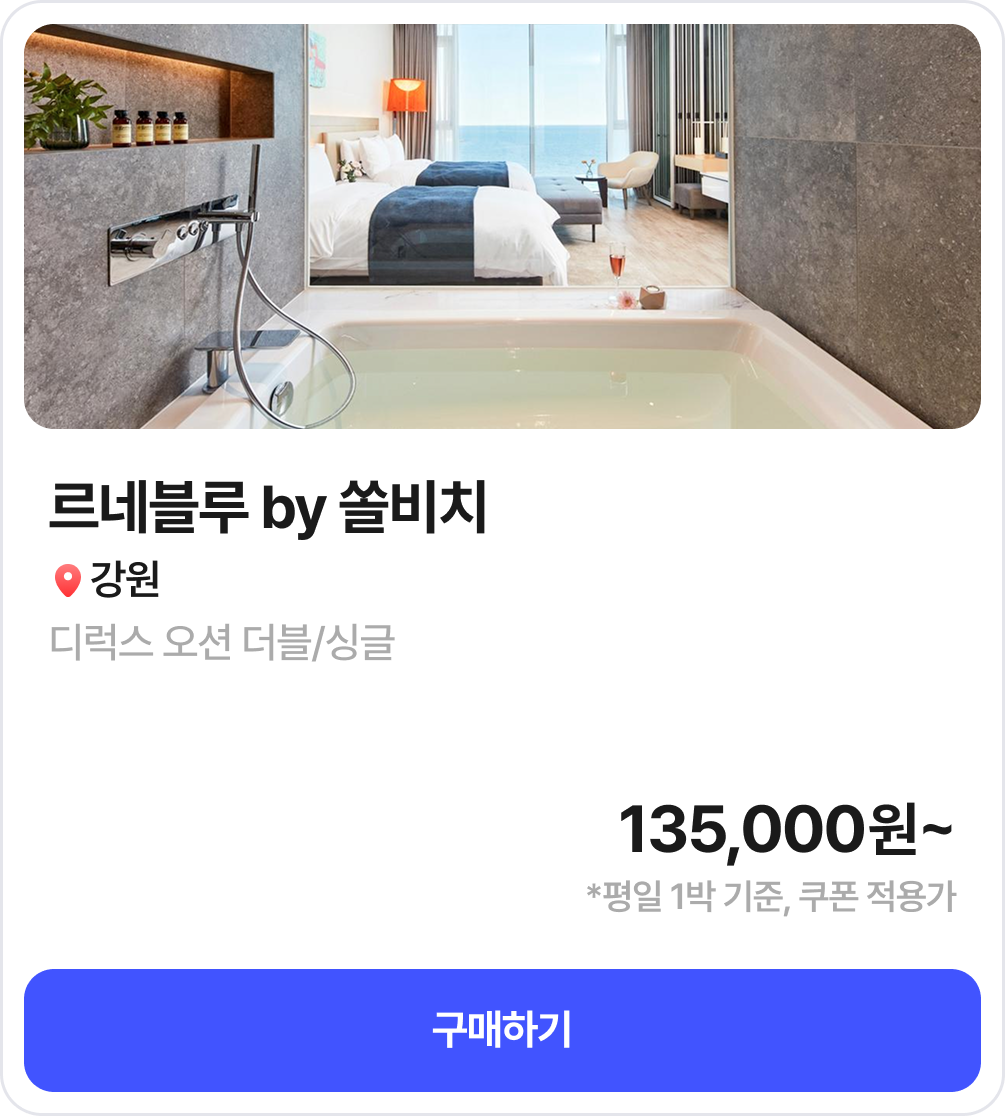Open the 르네블루 by 쏠비치 hotel photo
Screen dimensions: 1005x1116
point(502,227)
